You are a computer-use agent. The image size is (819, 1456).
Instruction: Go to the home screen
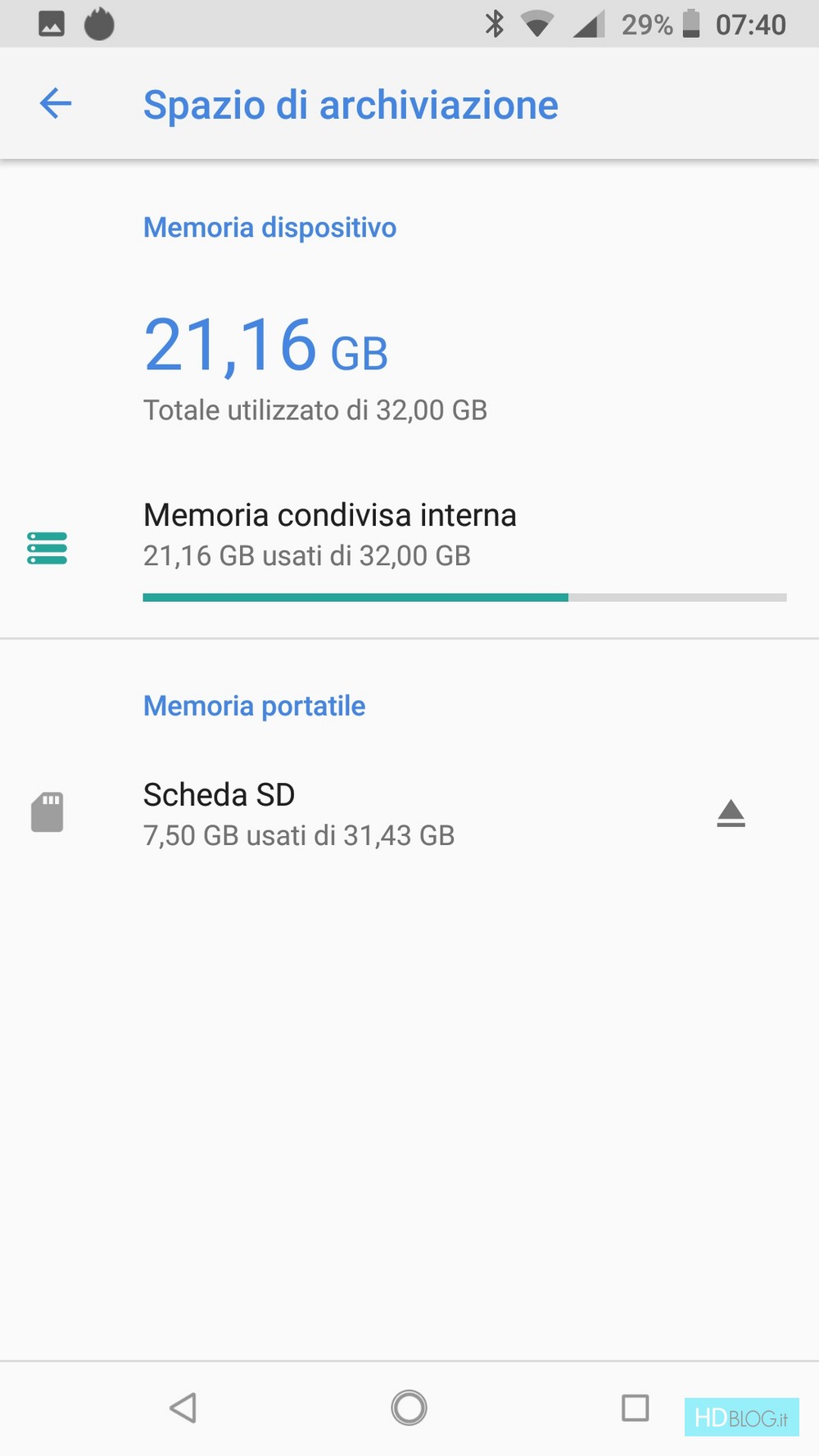[409, 1409]
